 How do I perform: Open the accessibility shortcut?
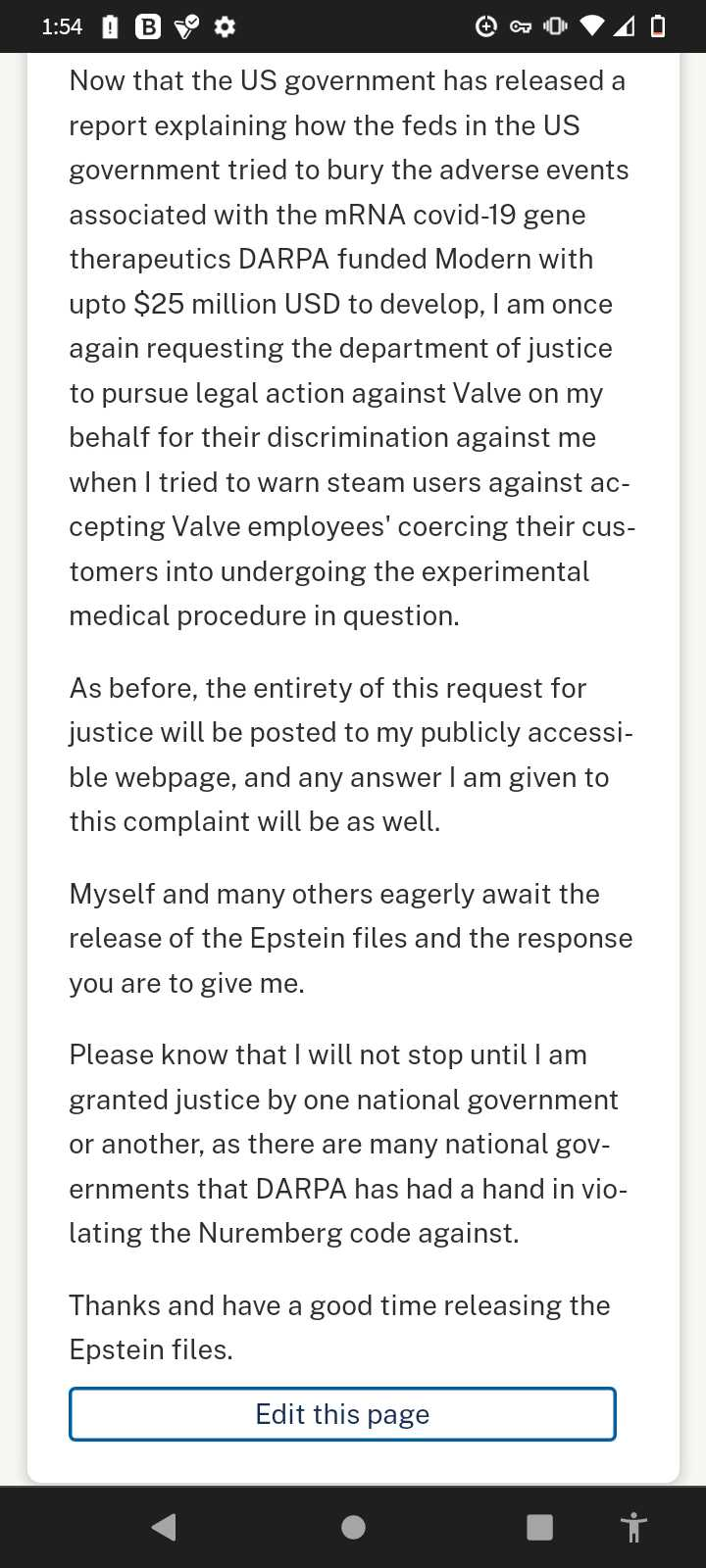(634, 1527)
